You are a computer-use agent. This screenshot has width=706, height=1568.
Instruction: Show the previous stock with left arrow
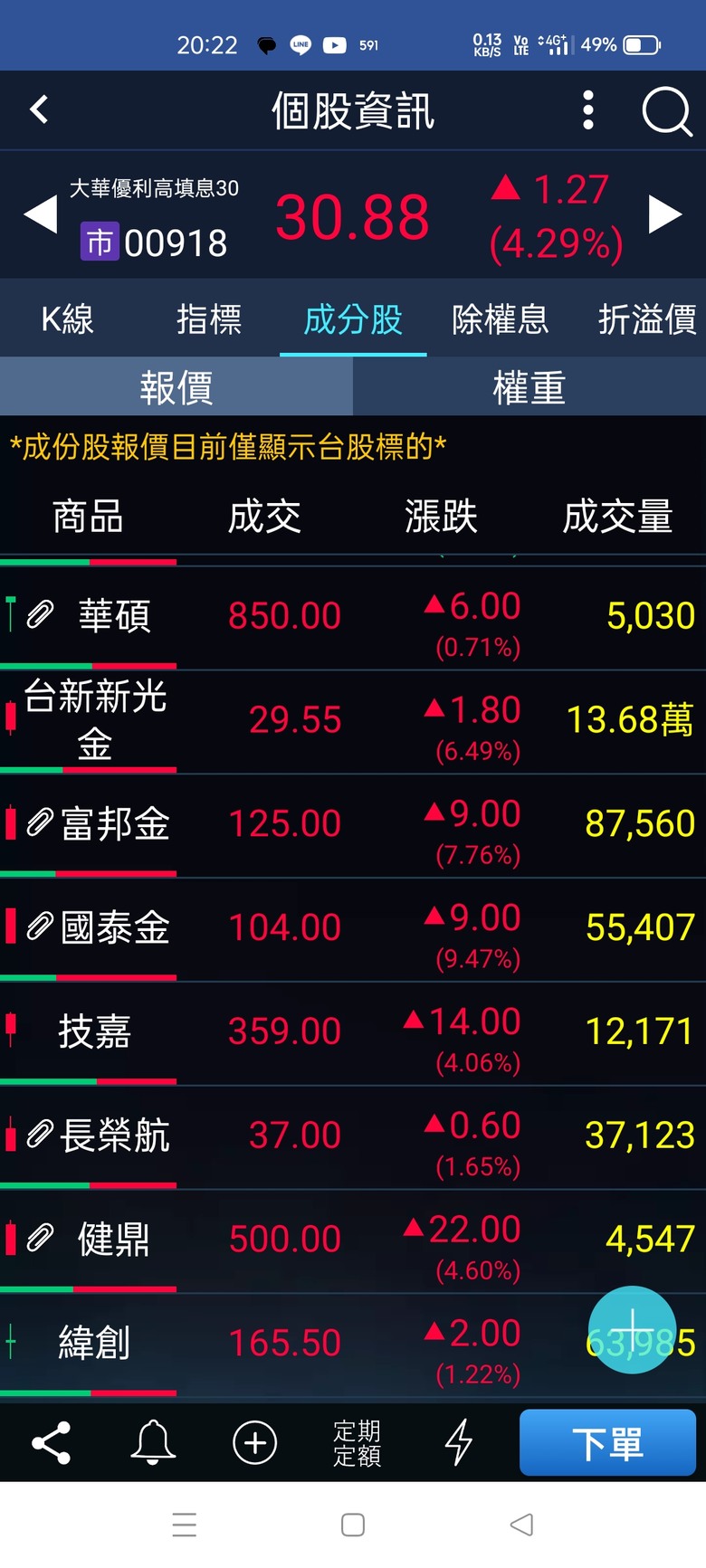40,215
